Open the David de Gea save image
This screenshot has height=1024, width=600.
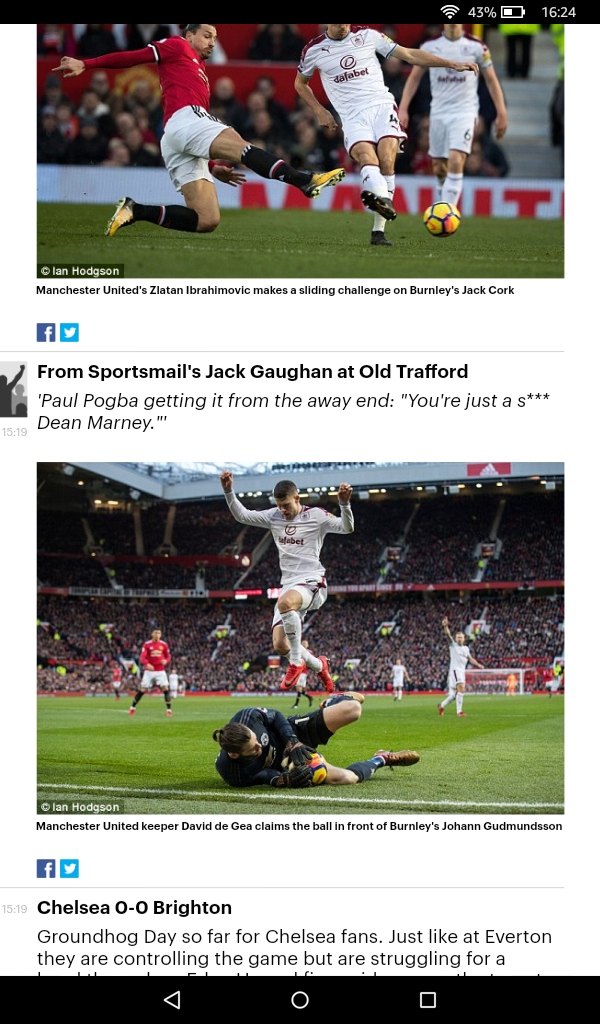coord(300,637)
